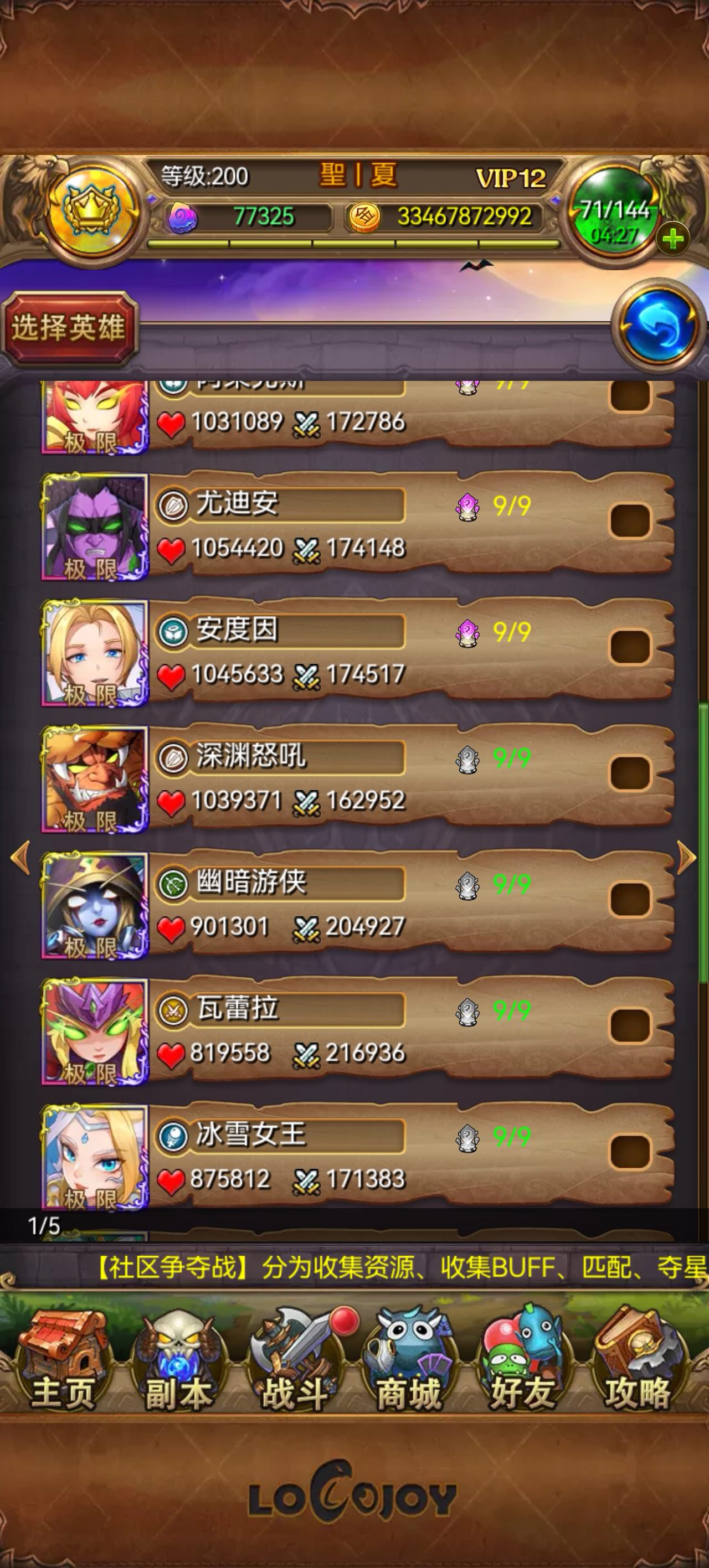Go to the 好友 friends tab
This screenshot has width=709, height=1568.
click(523, 1361)
